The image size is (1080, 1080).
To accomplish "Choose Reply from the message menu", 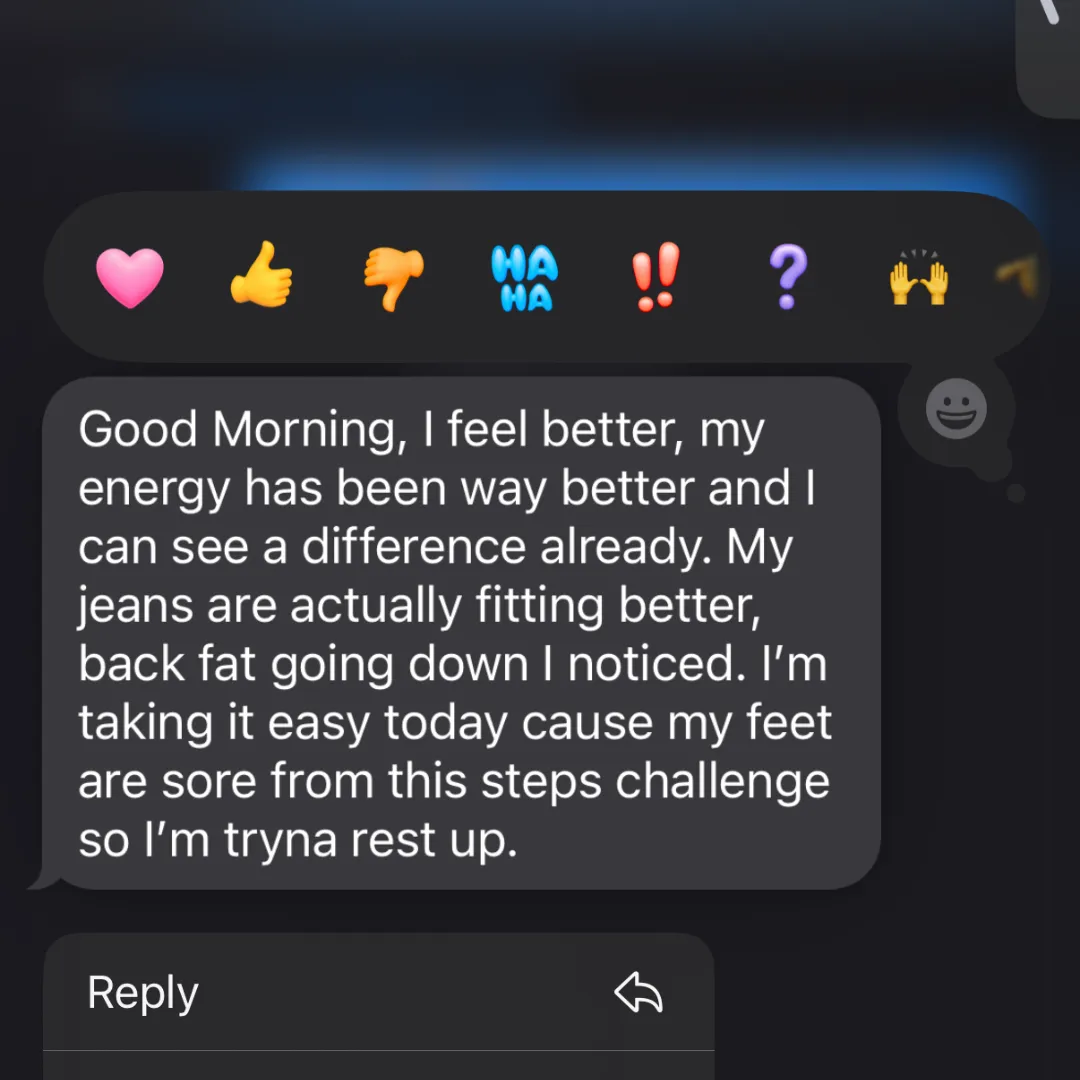I will click(378, 993).
